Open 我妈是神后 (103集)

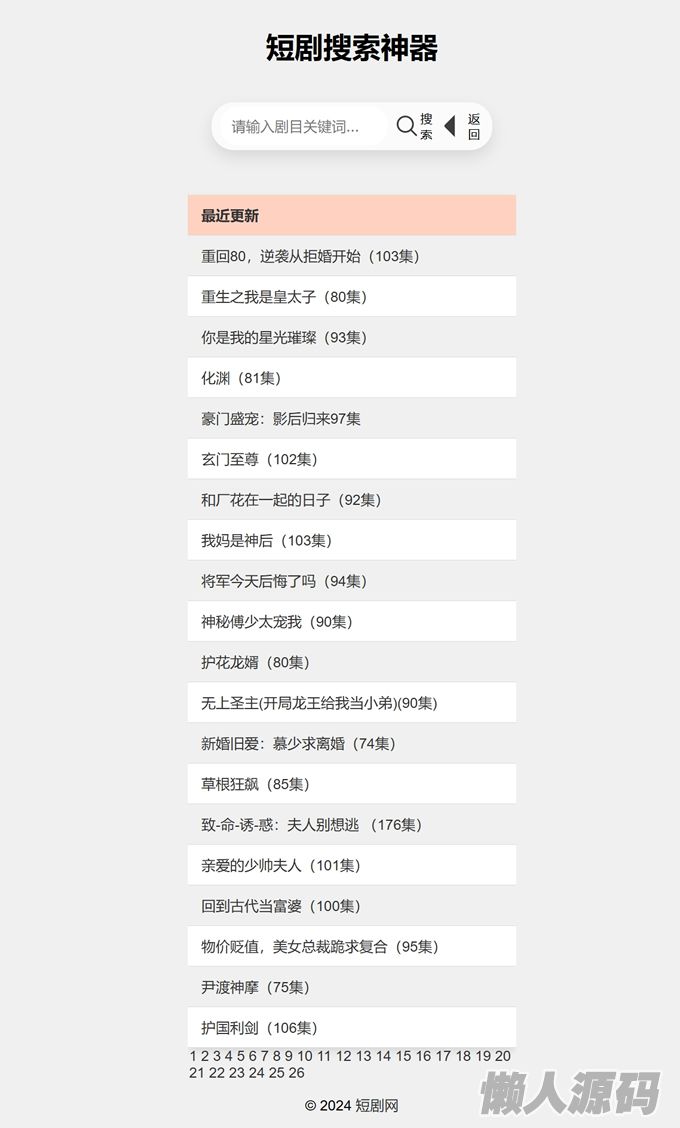tap(266, 541)
